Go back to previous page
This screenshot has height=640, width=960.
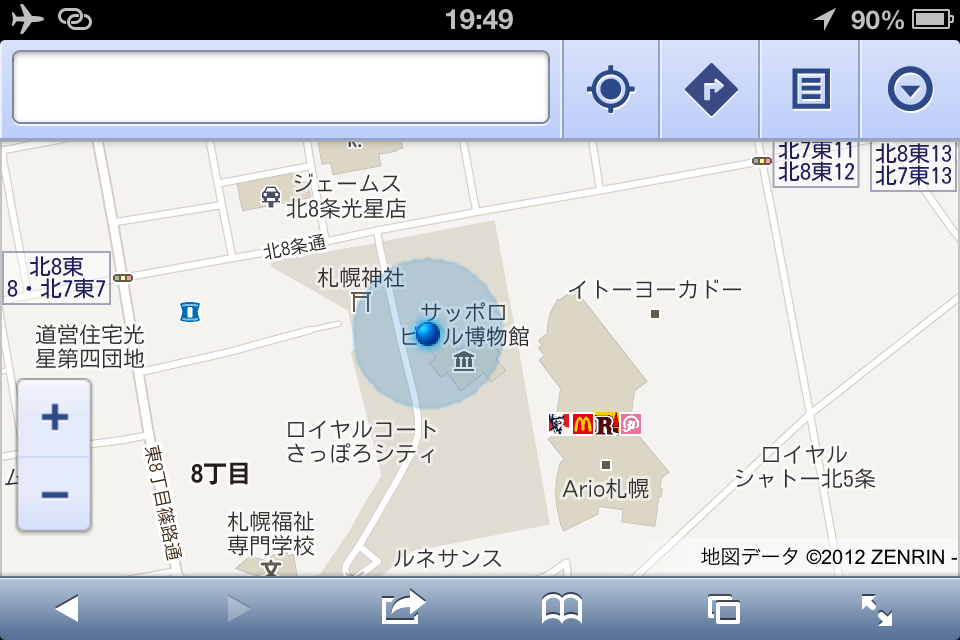(x=66, y=608)
